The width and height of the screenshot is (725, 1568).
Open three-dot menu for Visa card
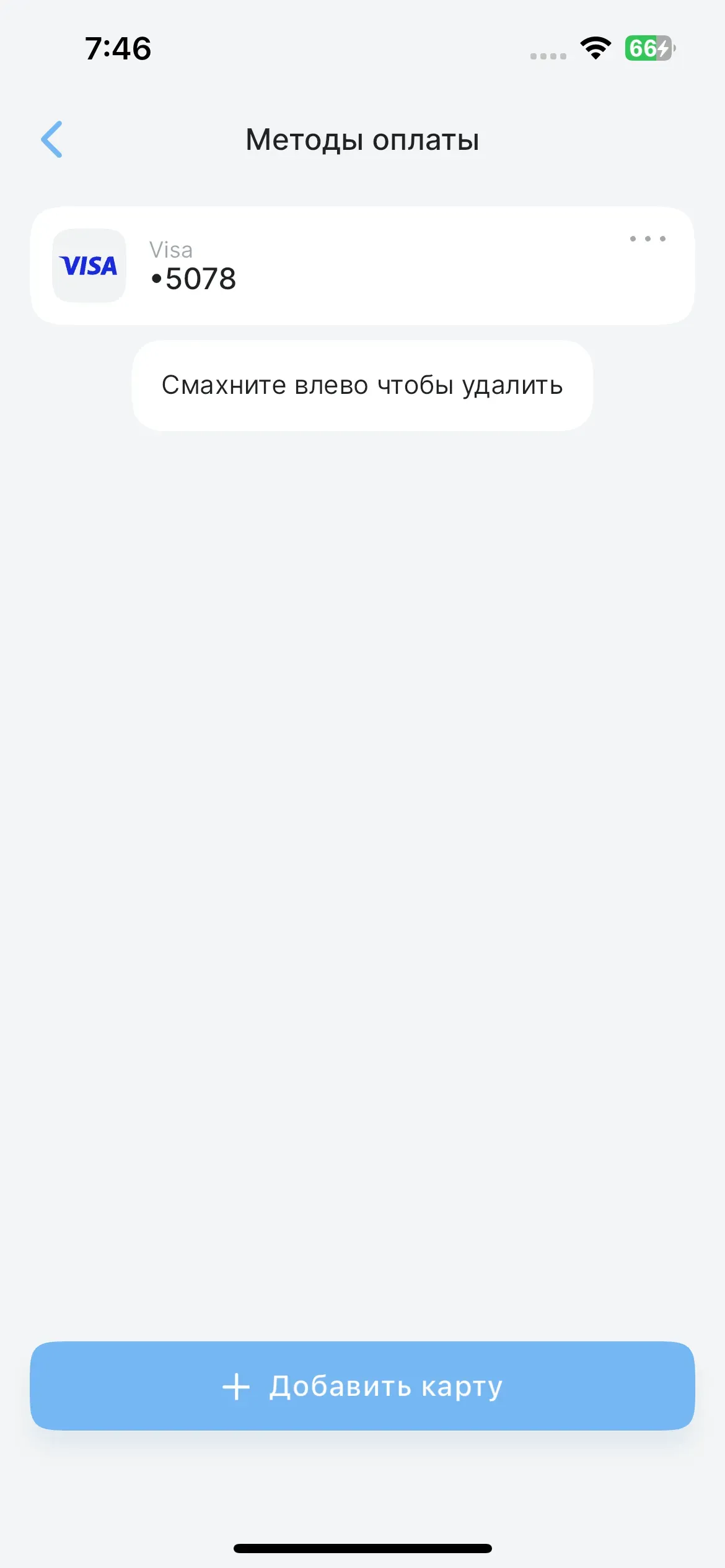point(648,239)
